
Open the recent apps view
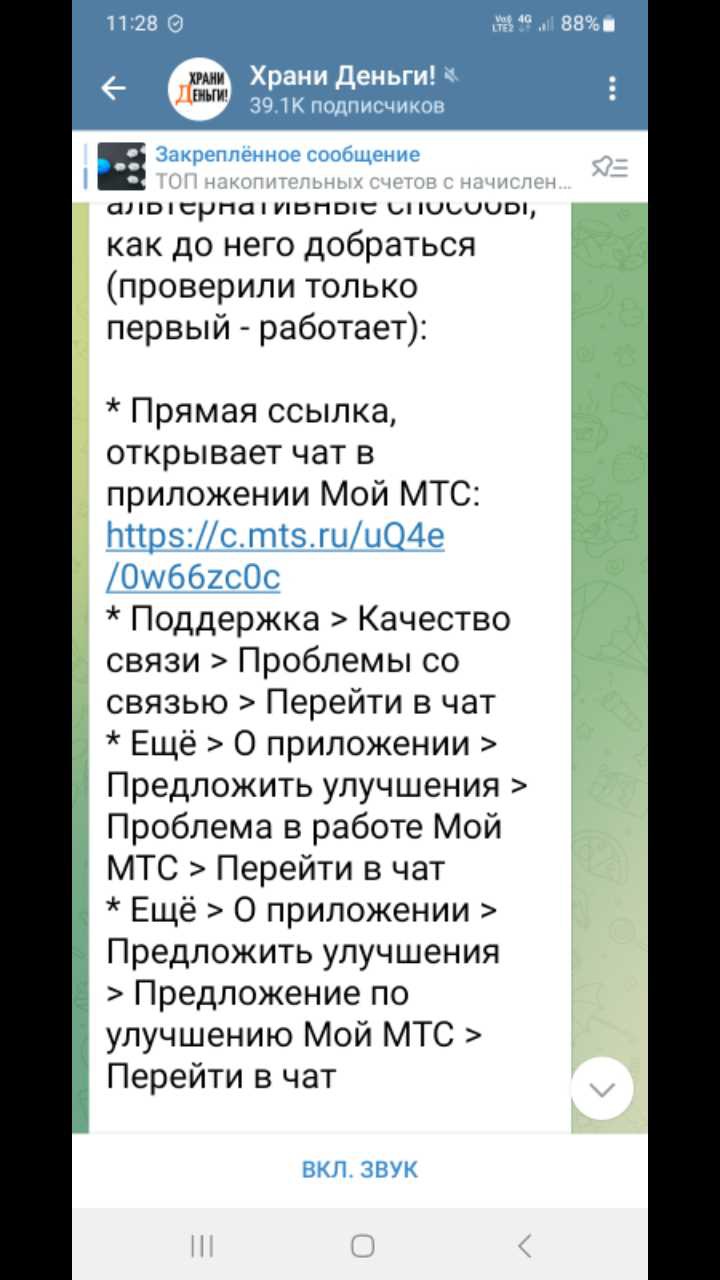point(202,1245)
